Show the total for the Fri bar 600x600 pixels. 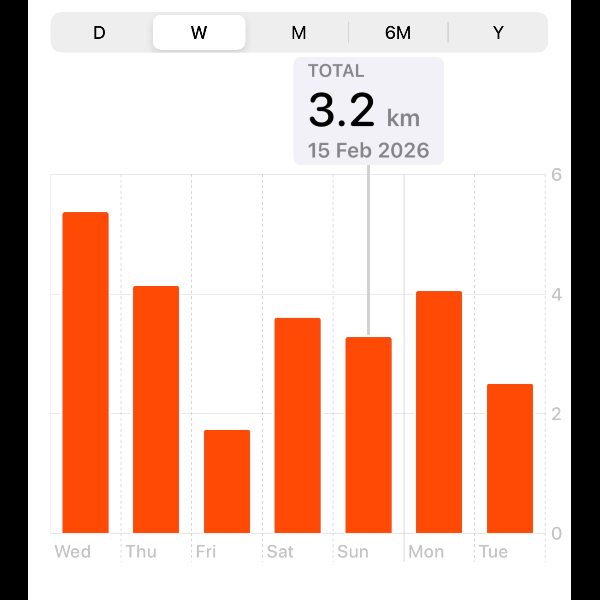[x=227, y=481]
